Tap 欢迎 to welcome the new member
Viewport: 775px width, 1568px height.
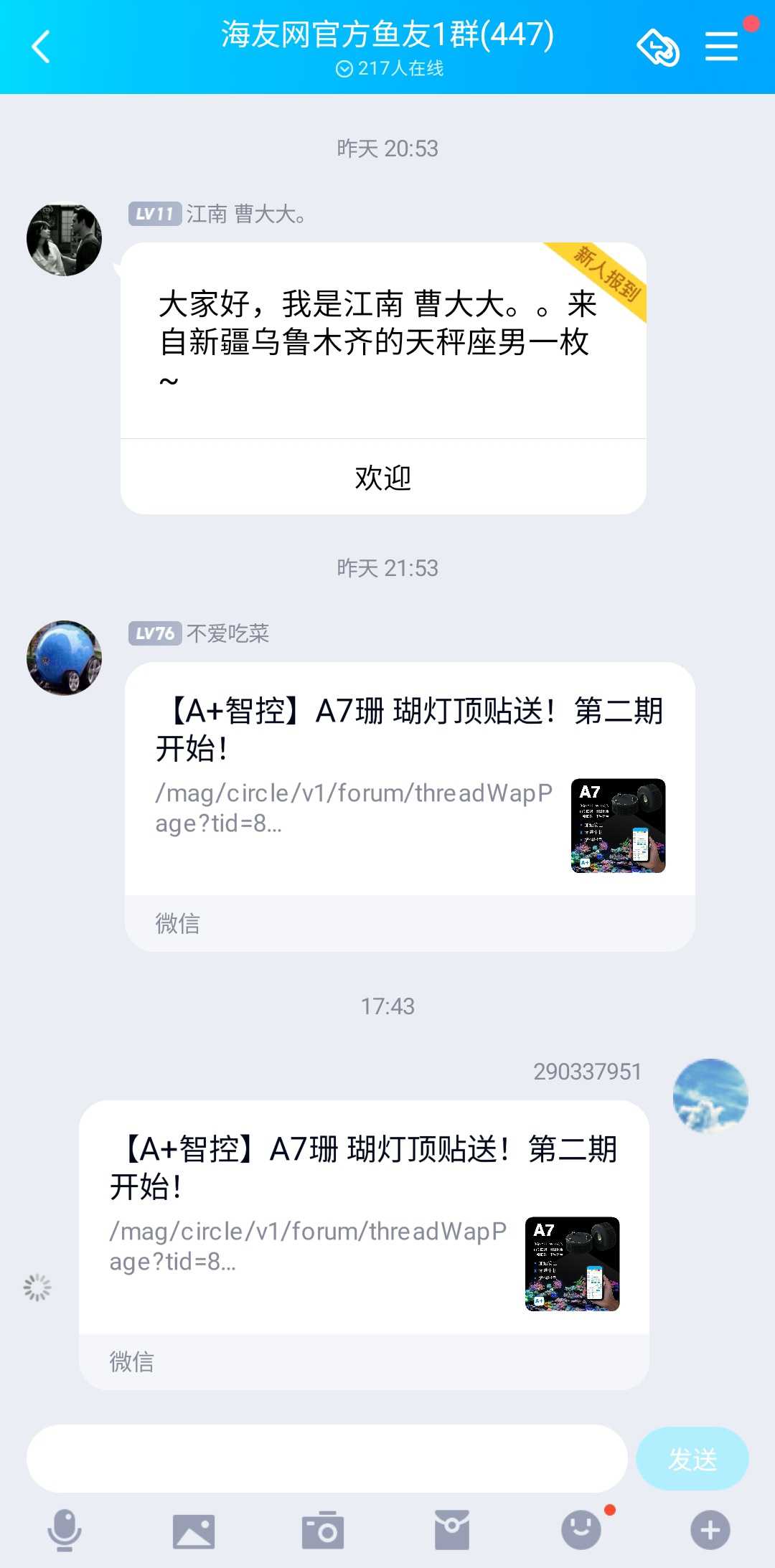[383, 477]
